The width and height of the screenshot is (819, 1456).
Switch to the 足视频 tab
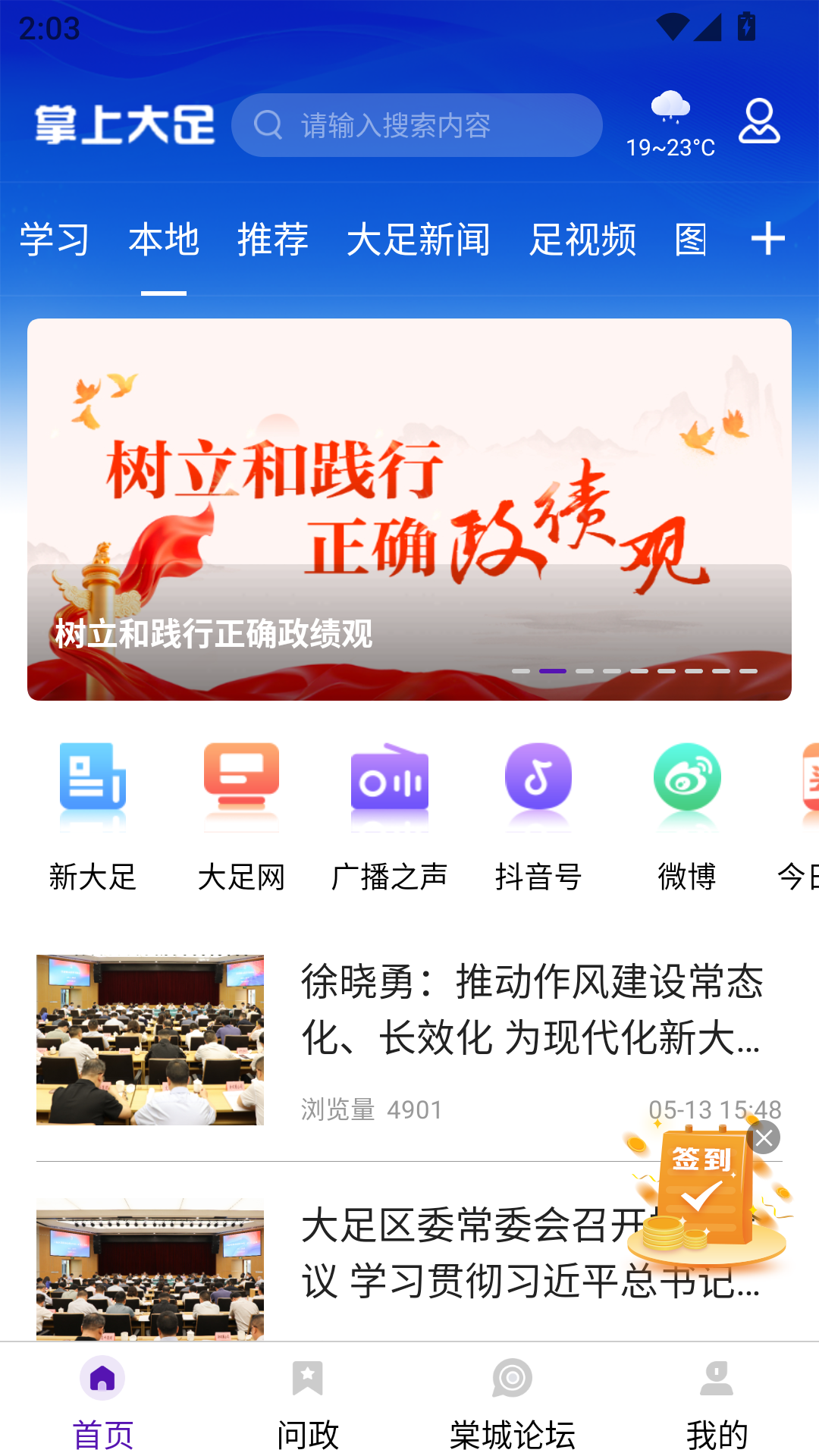(582, 240)
